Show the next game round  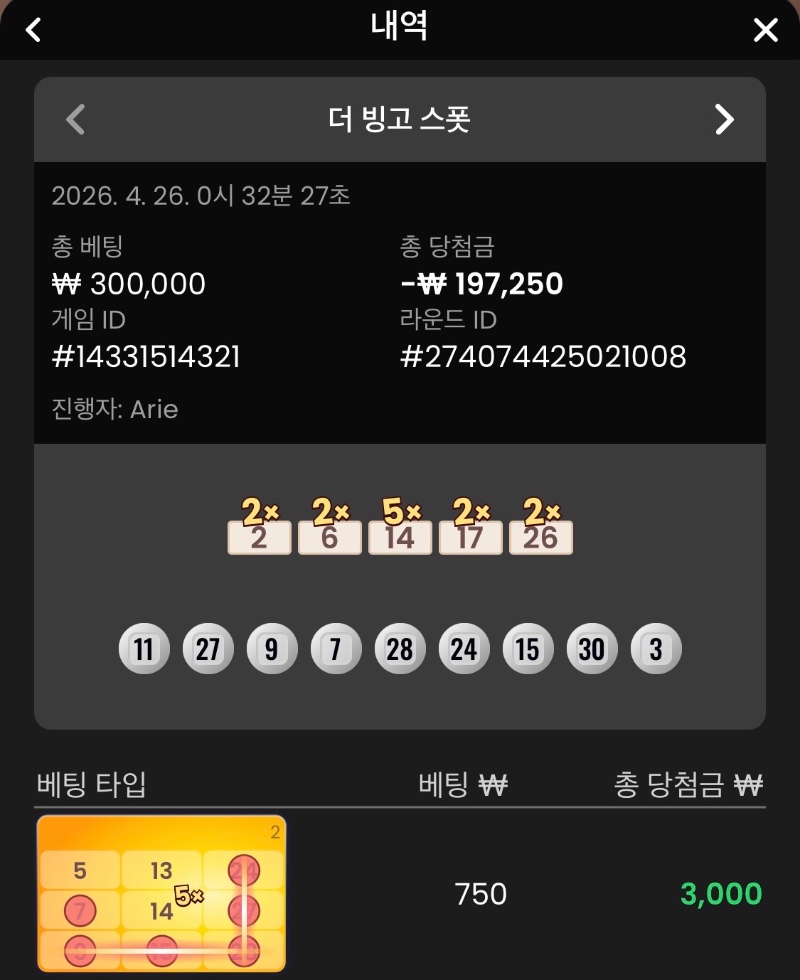coord(724,120)
